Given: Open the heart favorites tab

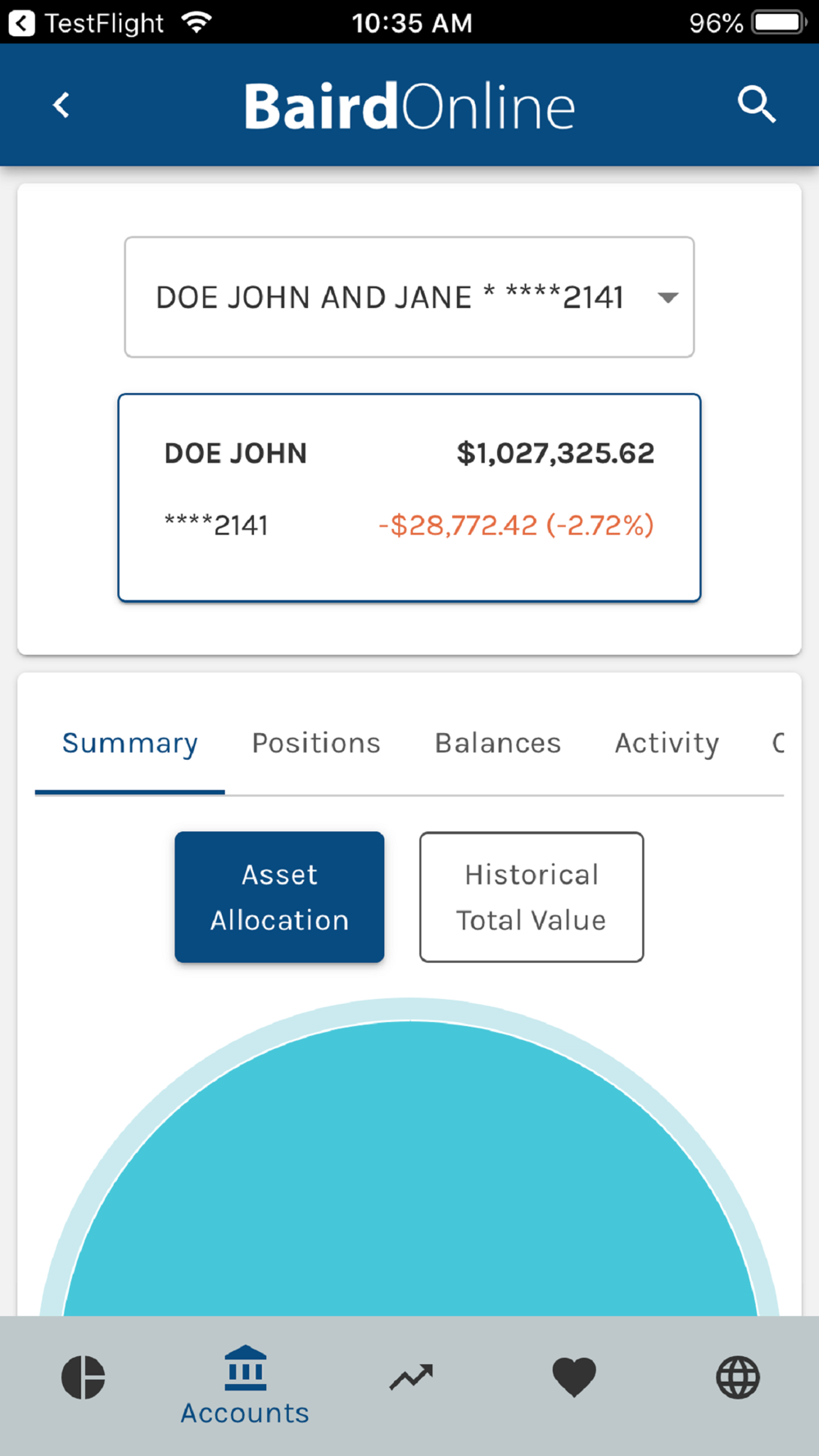Looking at the screenshot, I should [574, 1377].
